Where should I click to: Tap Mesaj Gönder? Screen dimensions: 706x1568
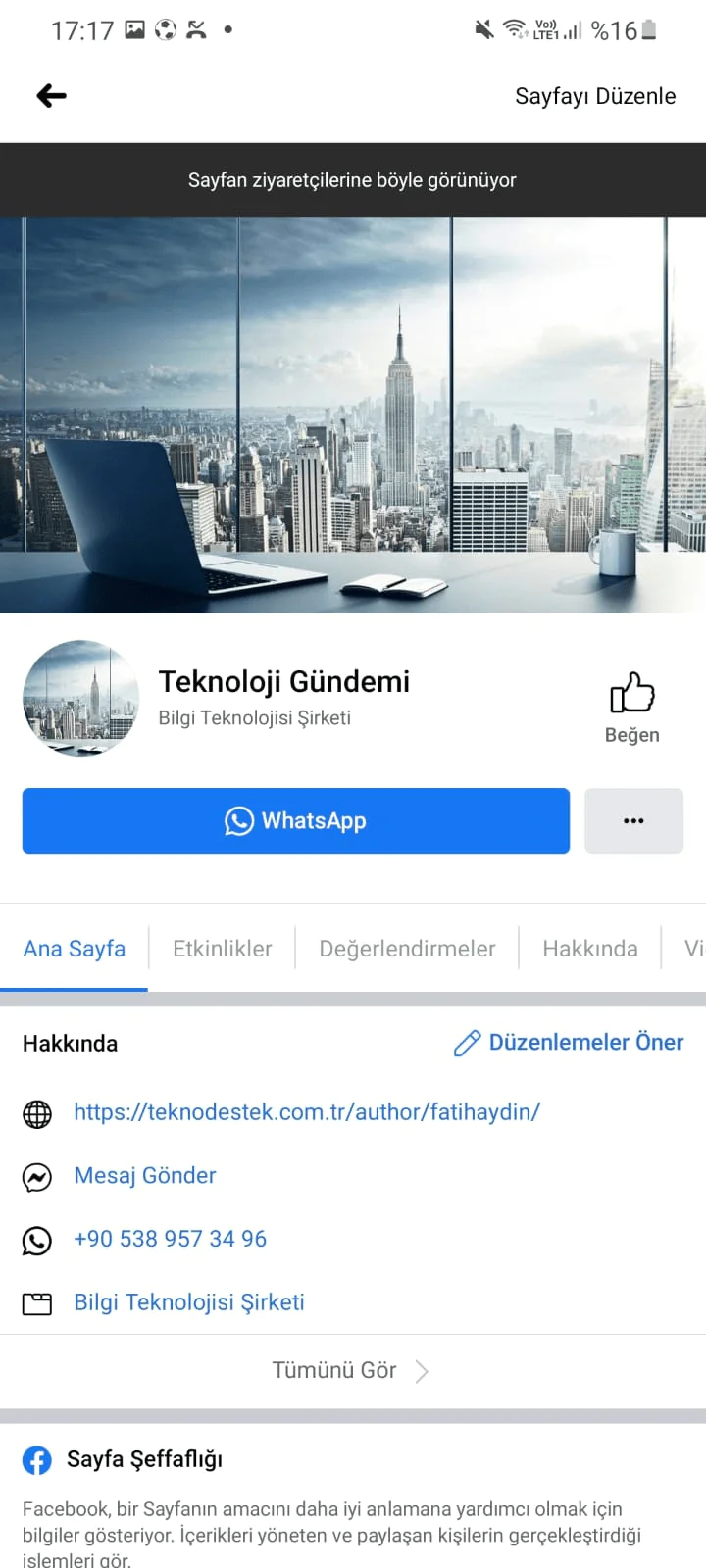pyautogui.click(x=145, y=1176)
